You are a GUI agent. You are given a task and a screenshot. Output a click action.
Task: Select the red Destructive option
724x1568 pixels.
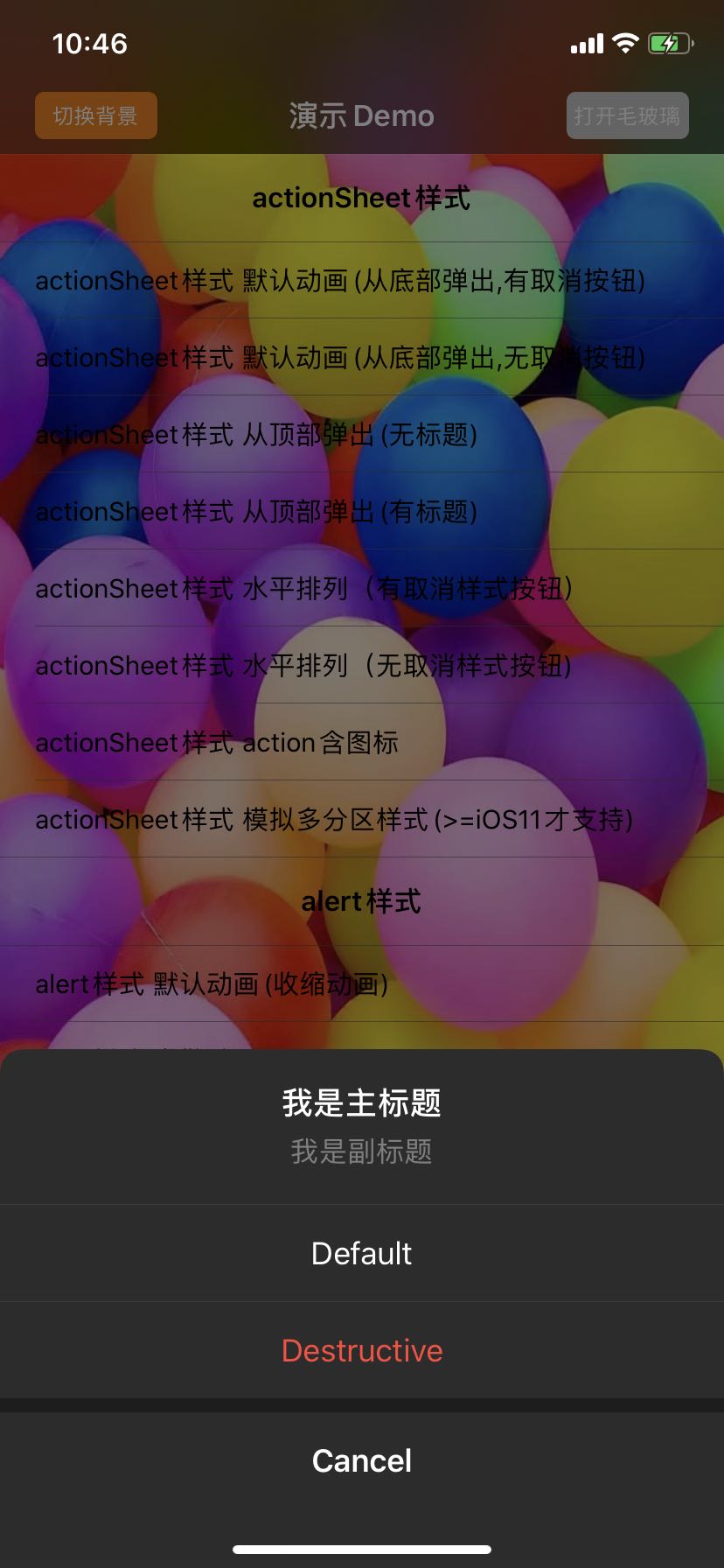point(362,1350)
